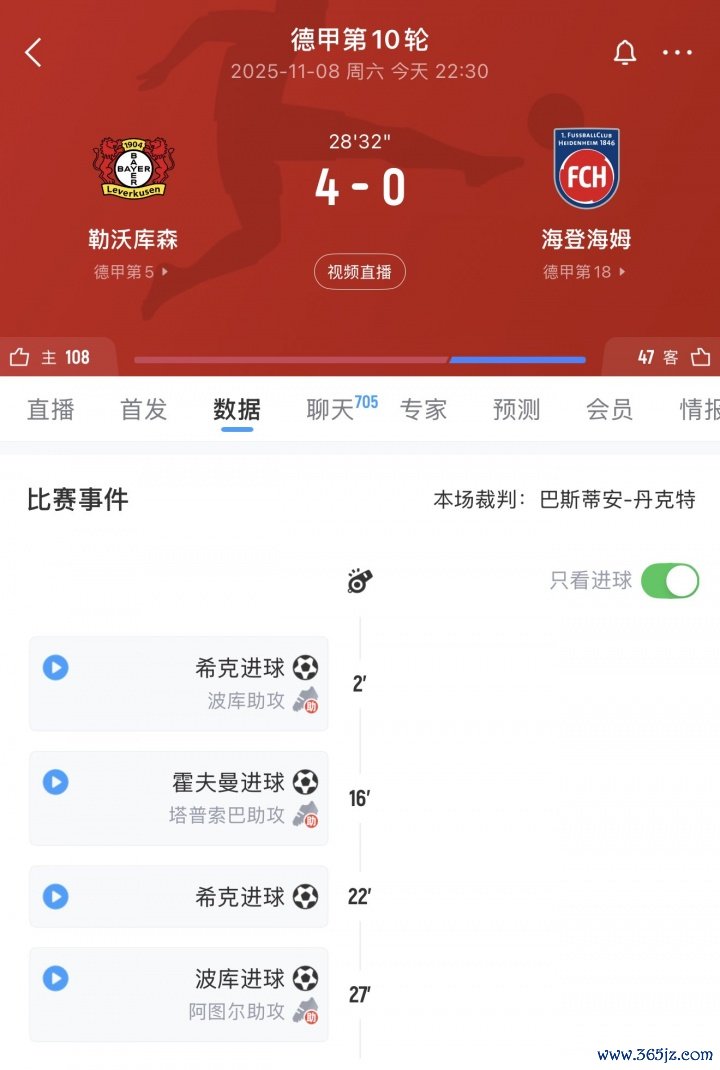Tap the 视频直播 button
Image resolution: width=720 pixels, height=1070 pixels.
(x=360, y=271)
